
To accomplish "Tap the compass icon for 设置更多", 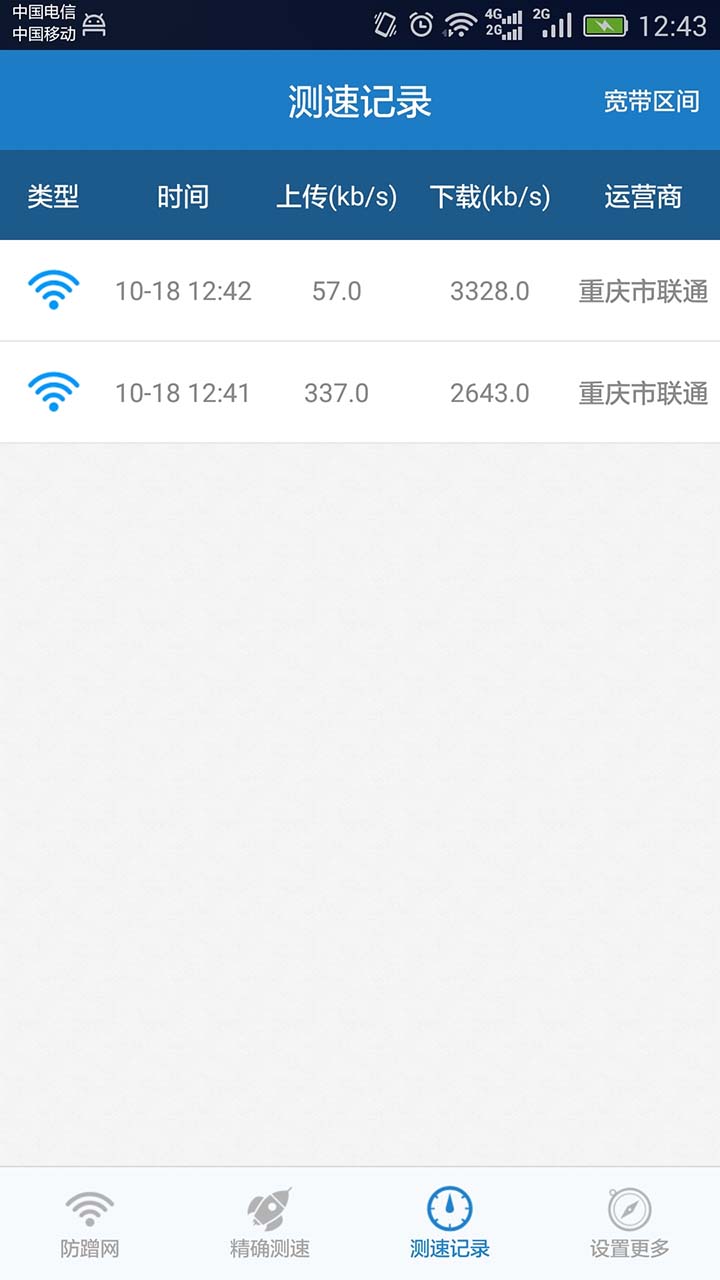I will click(x=630, y=1211).
